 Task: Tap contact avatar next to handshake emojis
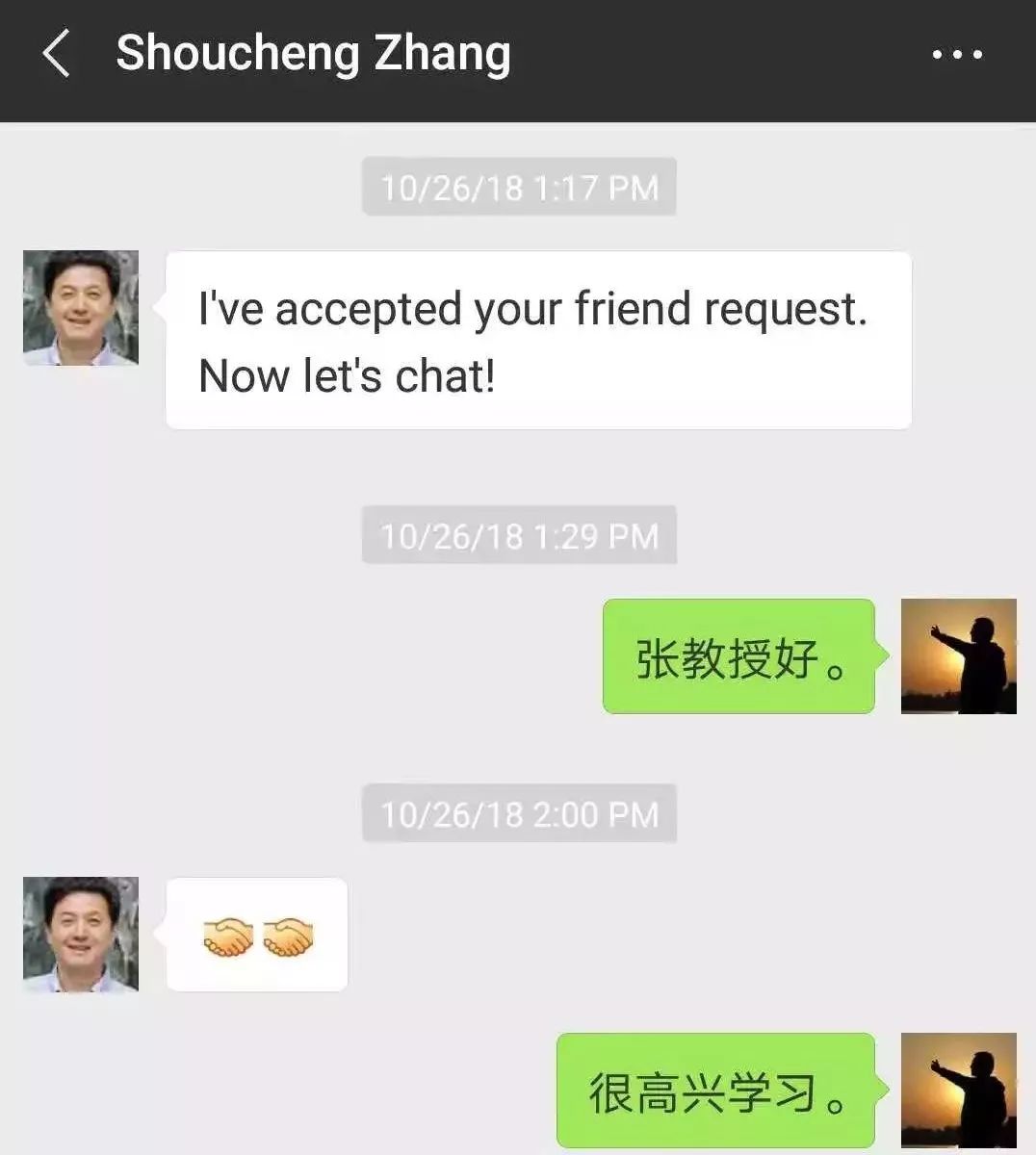(x=81, y=934)
